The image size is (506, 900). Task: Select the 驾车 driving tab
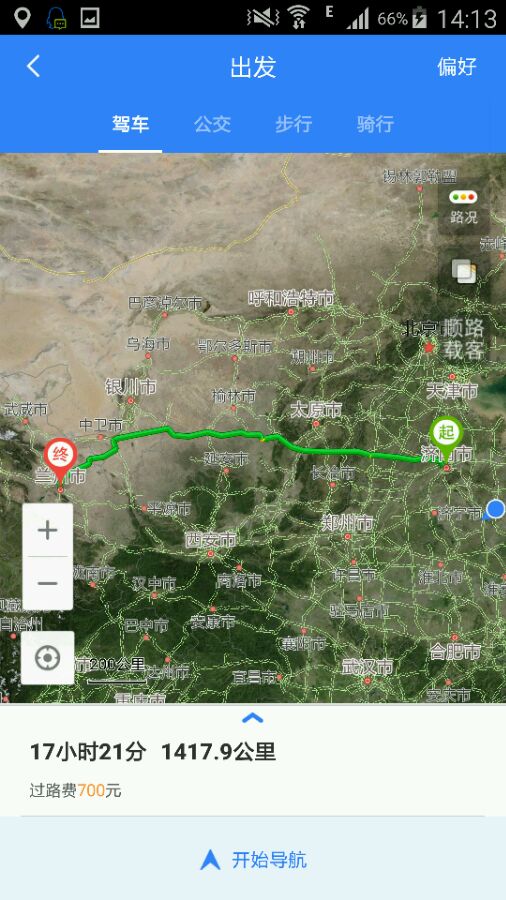[130, 124]
